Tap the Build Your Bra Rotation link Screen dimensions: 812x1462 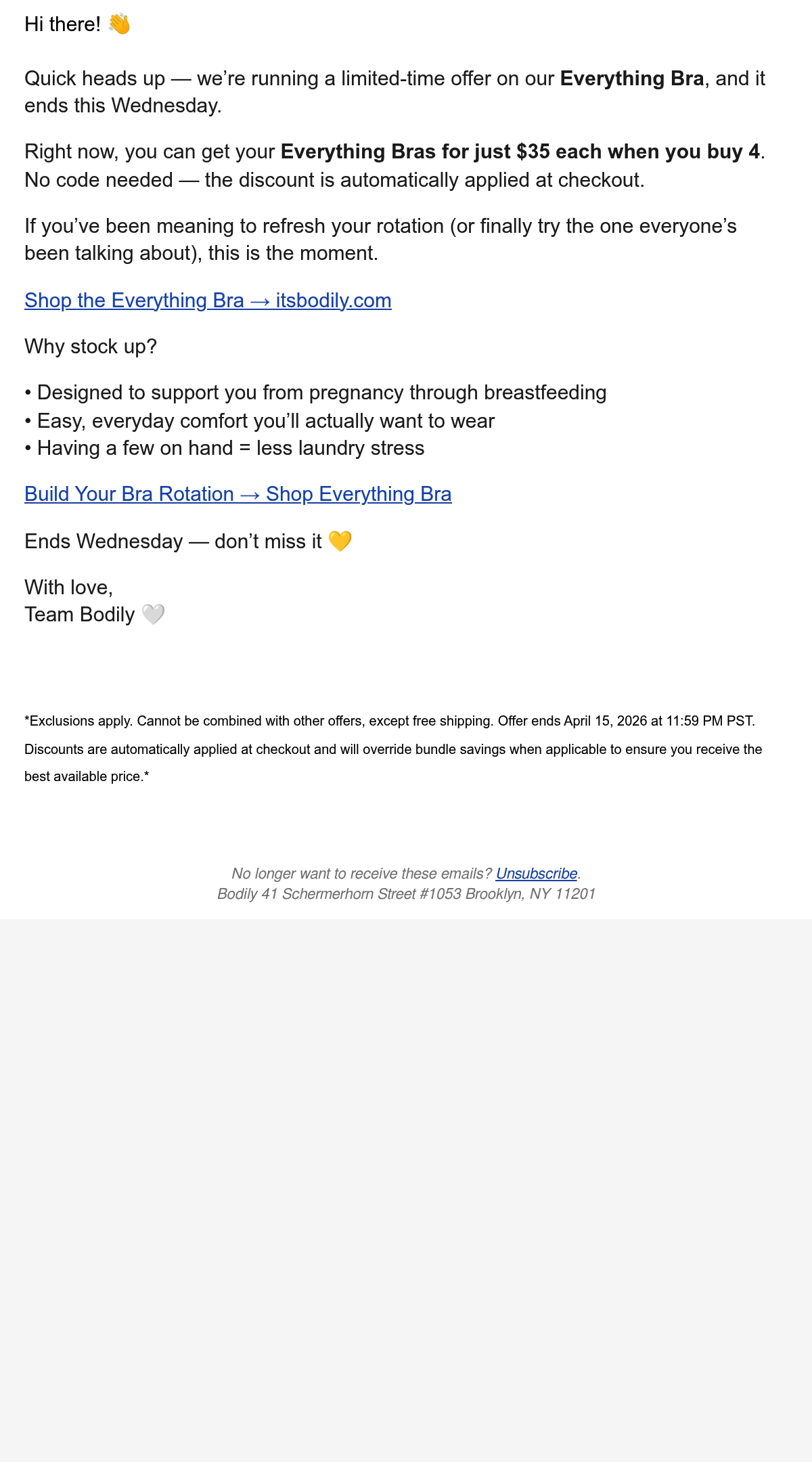point(238,494)
